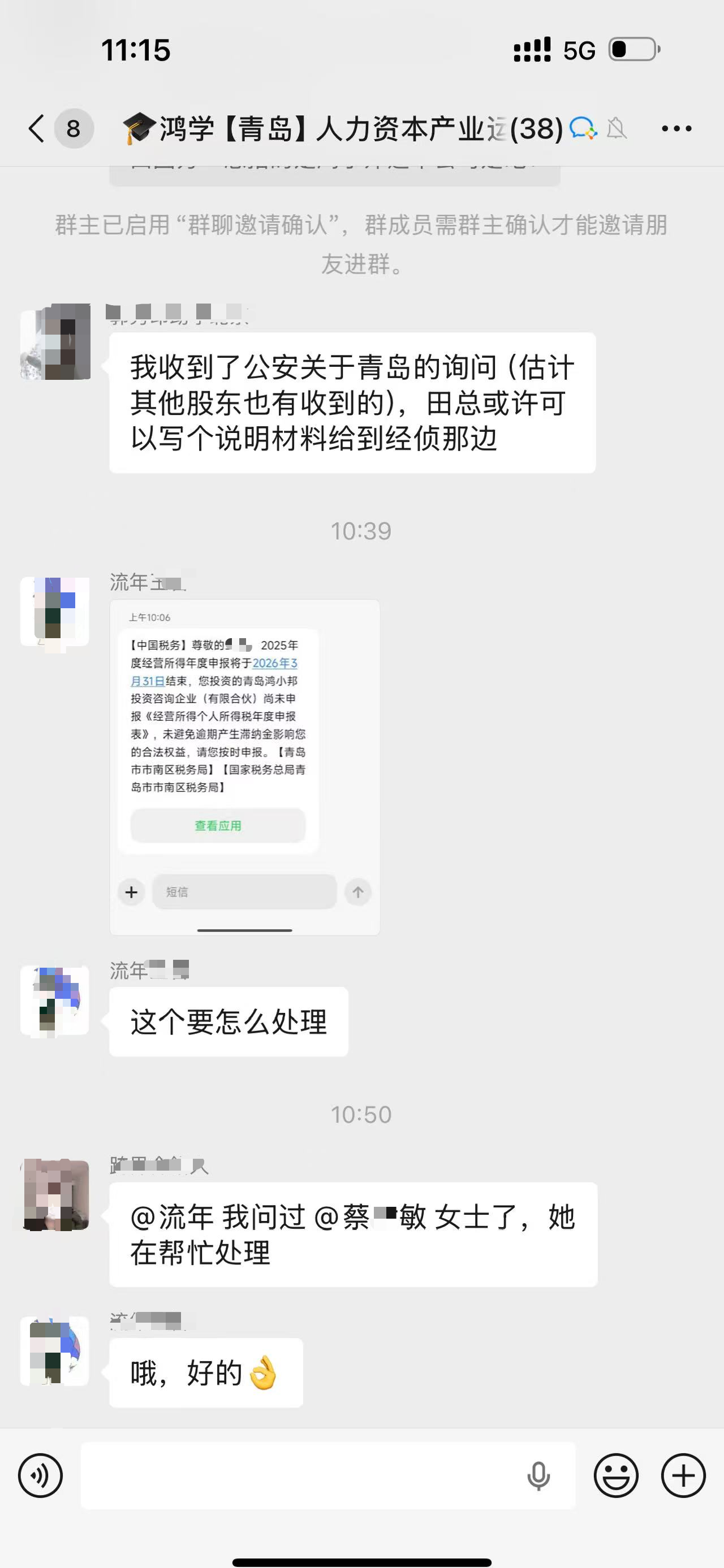Tap avatar of sender replying @流年
This screenshot has height=1568, width=724.
55,1195
